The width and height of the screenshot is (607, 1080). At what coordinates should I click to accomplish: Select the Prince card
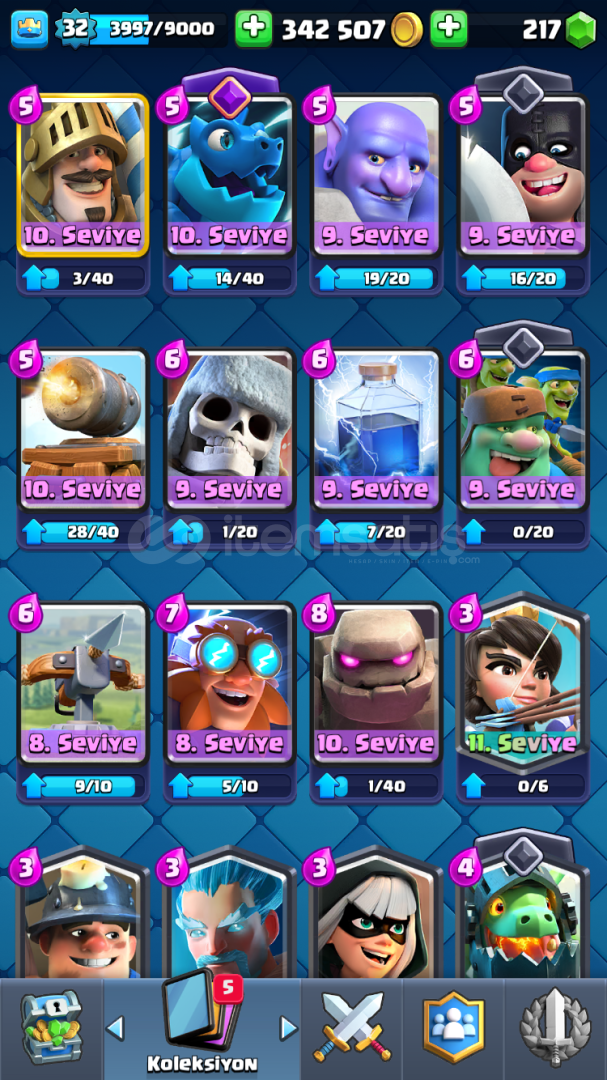click(83, 175)
